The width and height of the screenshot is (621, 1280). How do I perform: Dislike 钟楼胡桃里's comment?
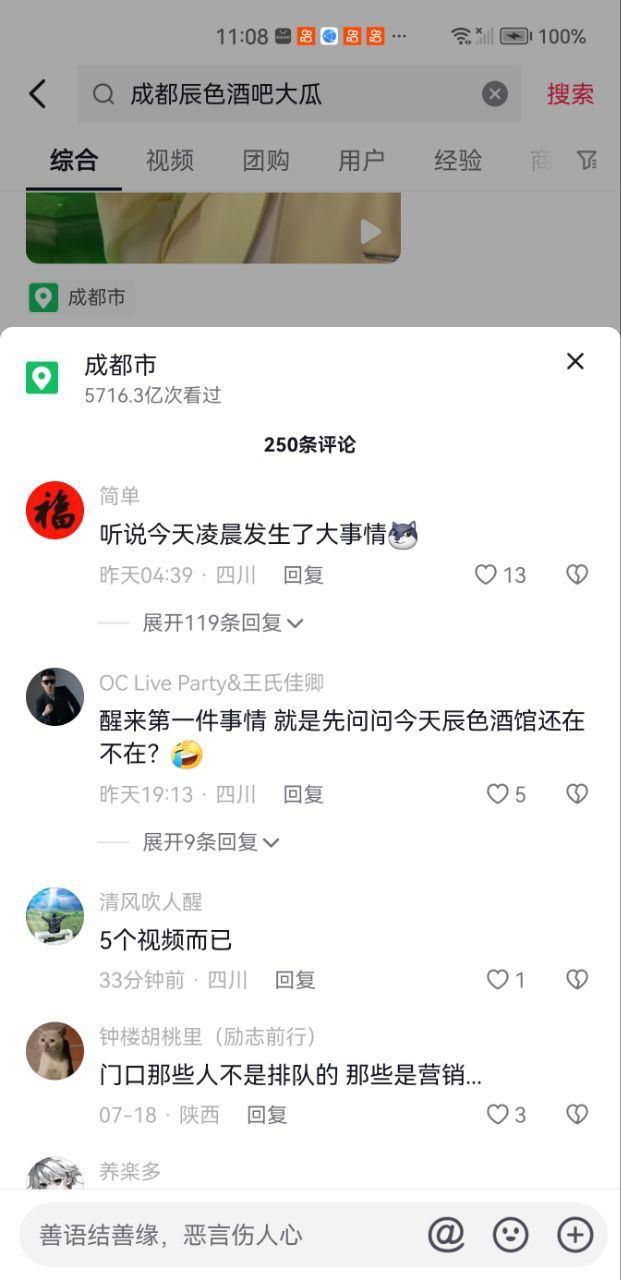pyautogui.click(x=577, y=1114)
